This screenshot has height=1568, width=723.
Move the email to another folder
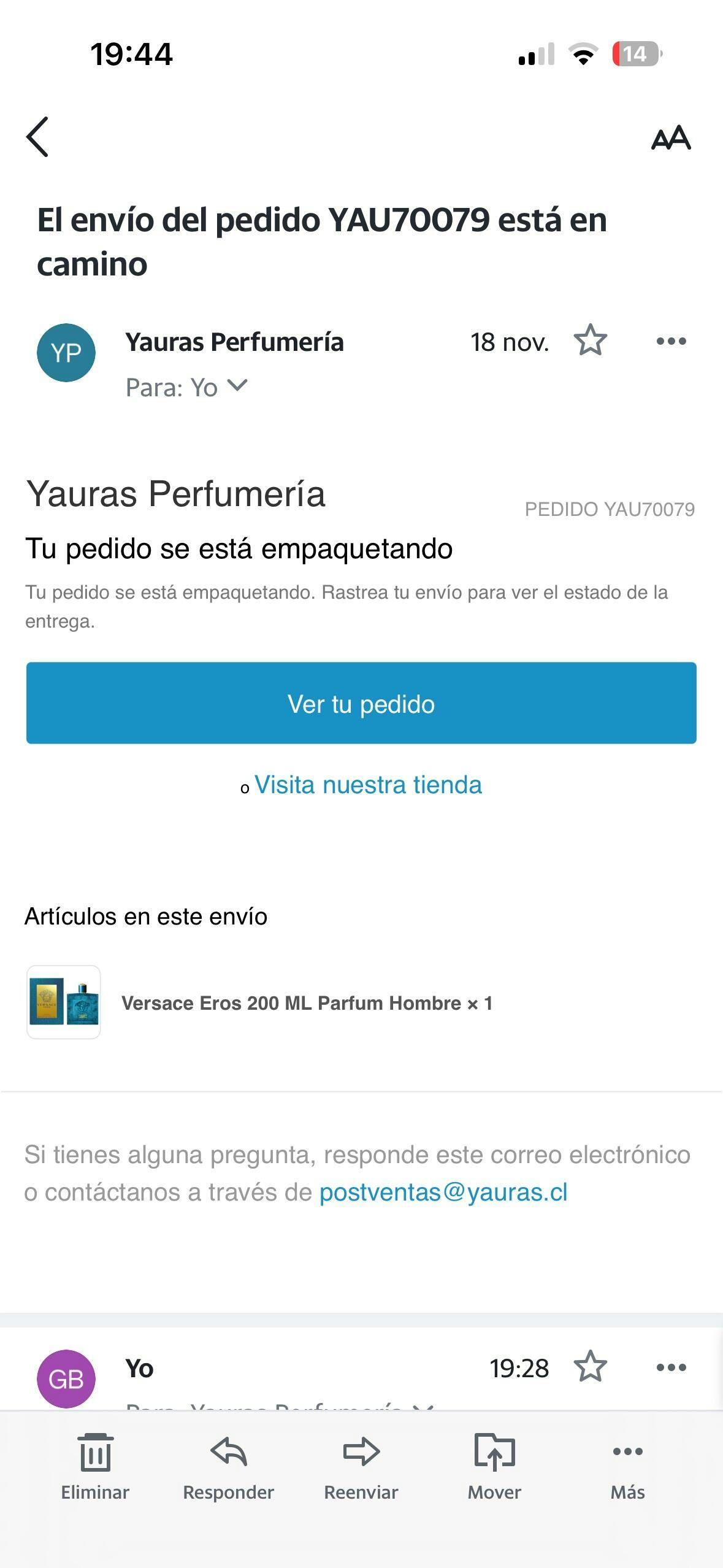point(494,1466)
